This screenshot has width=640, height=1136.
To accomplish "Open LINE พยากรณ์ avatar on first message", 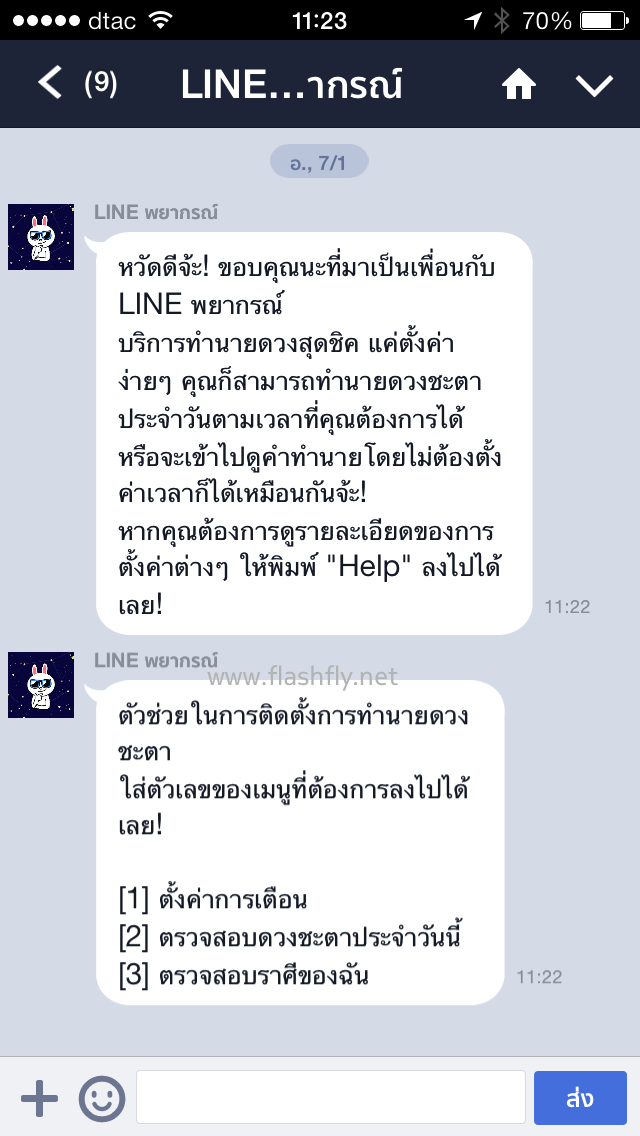I will pyautogui.click(x=41, y=237).
